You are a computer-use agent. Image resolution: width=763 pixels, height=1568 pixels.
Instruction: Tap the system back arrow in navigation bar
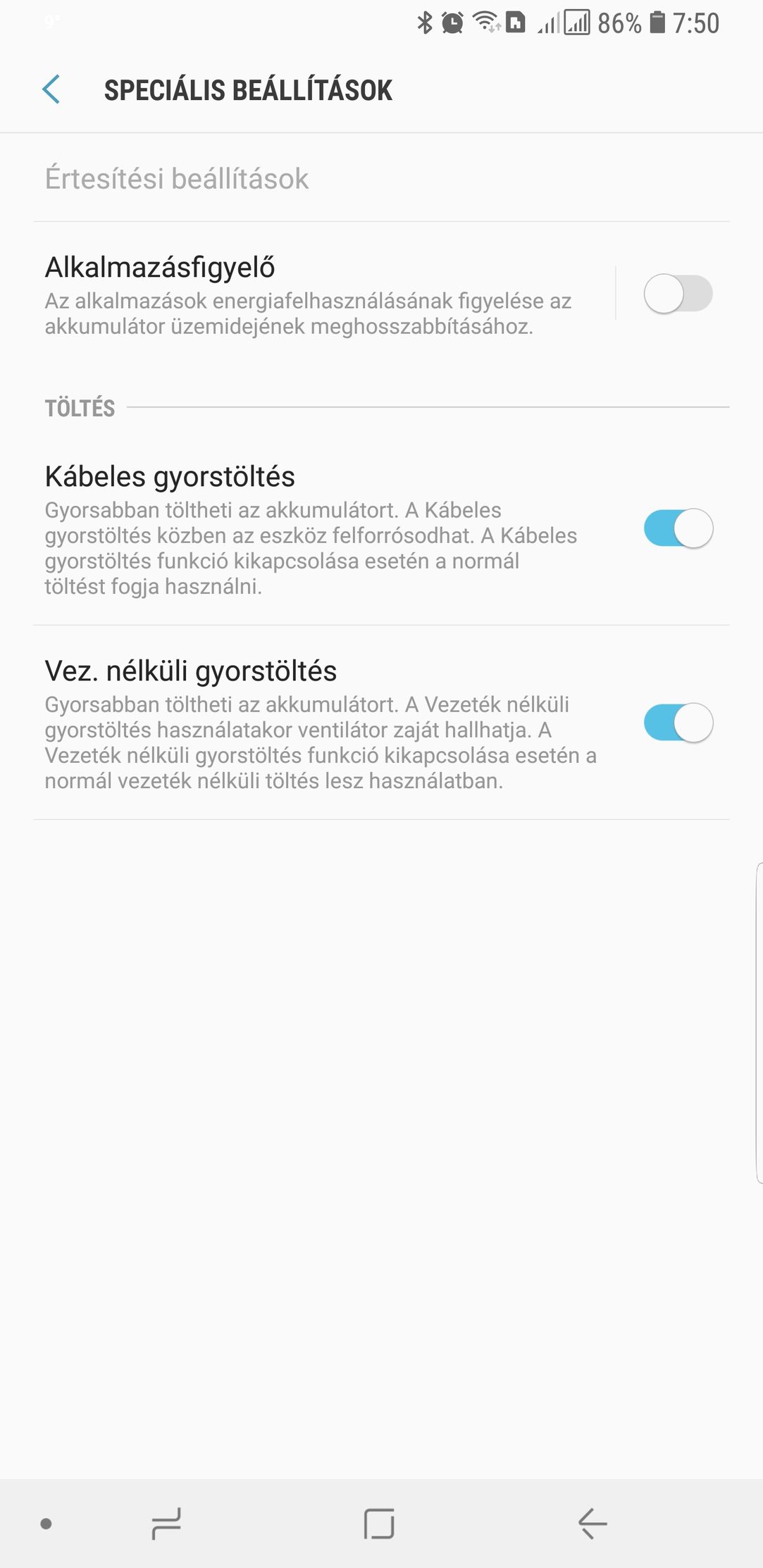coord(593,1524)
